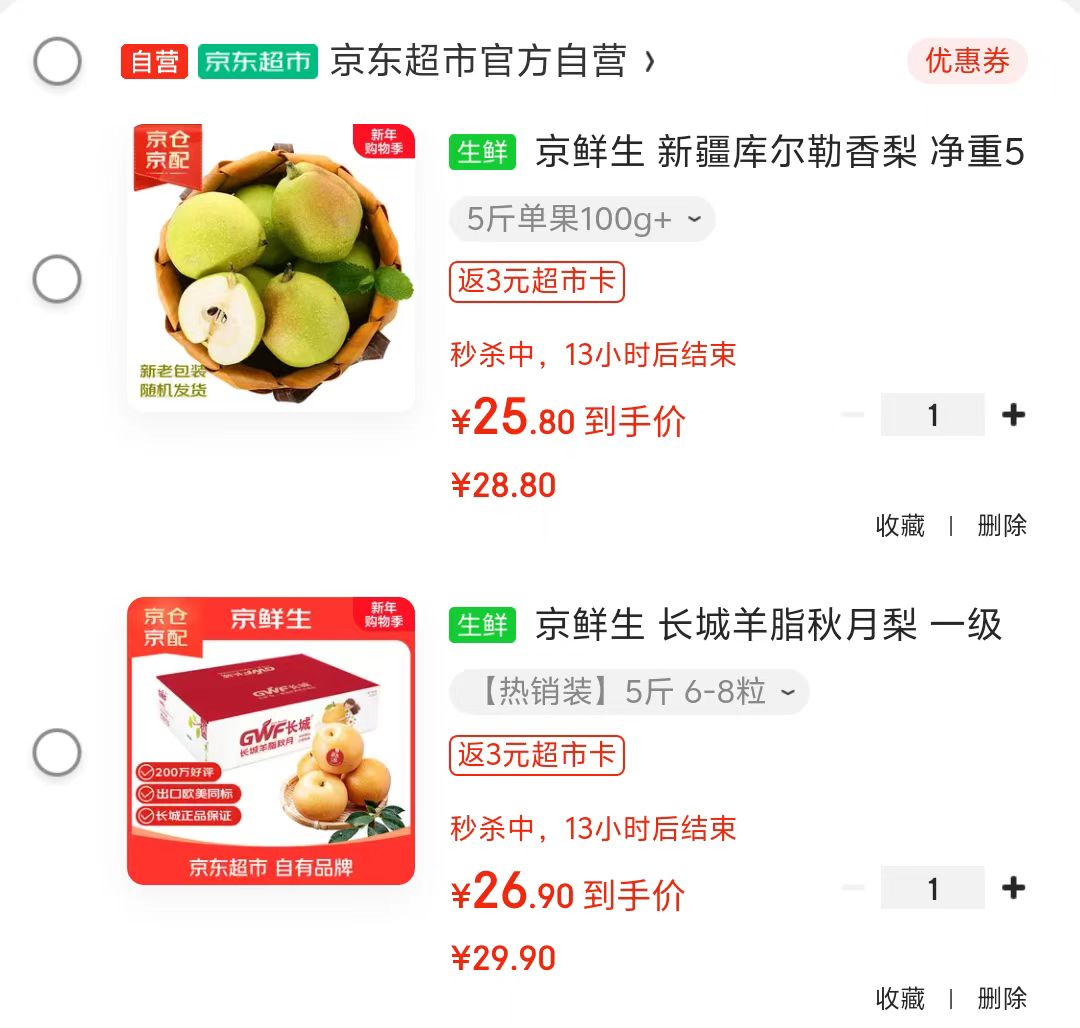
Task: Increase quantity of 长城羊脂秋月梨
Action: pos(1013,888)
